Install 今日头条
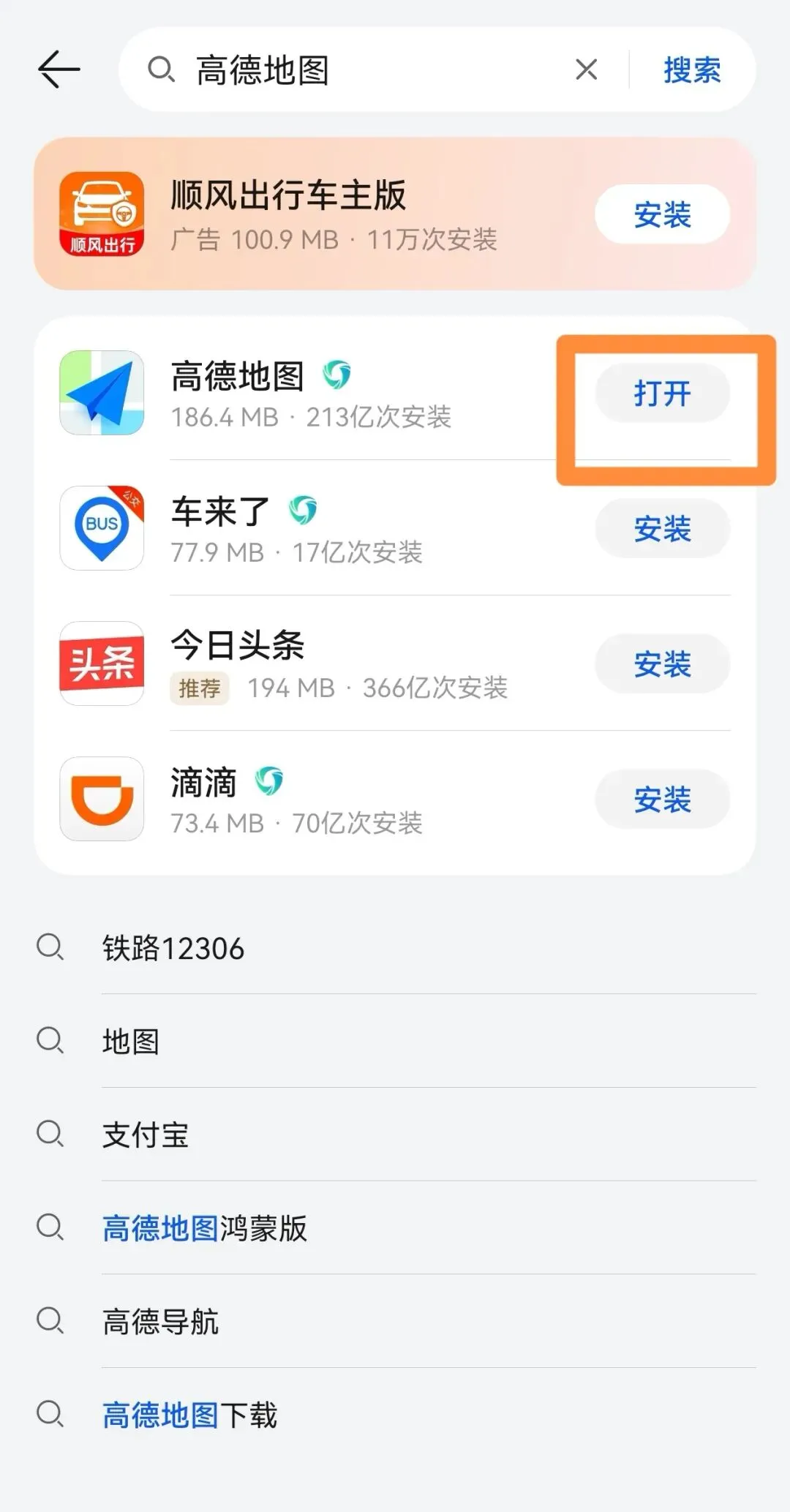Screen dimensions: 790x1512 tap(662, 664)
